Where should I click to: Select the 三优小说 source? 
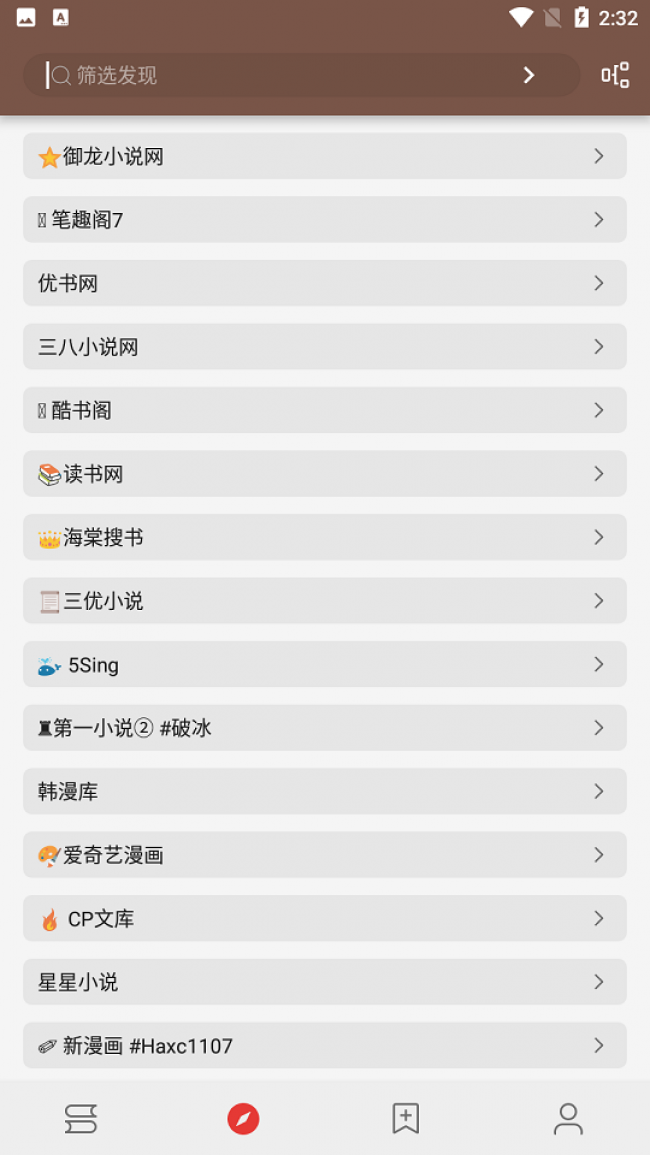[x=325, y=600]
